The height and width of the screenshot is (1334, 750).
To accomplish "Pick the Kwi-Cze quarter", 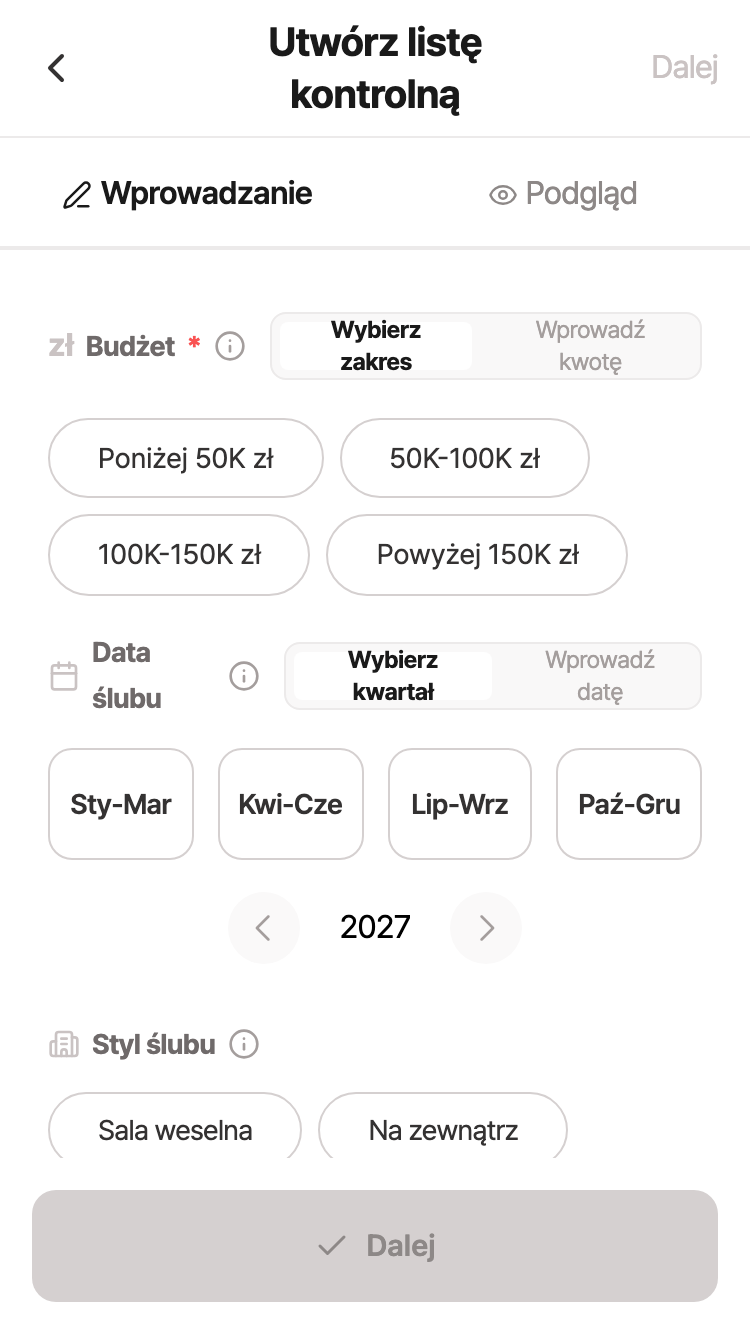I will [x=291, y=804].
